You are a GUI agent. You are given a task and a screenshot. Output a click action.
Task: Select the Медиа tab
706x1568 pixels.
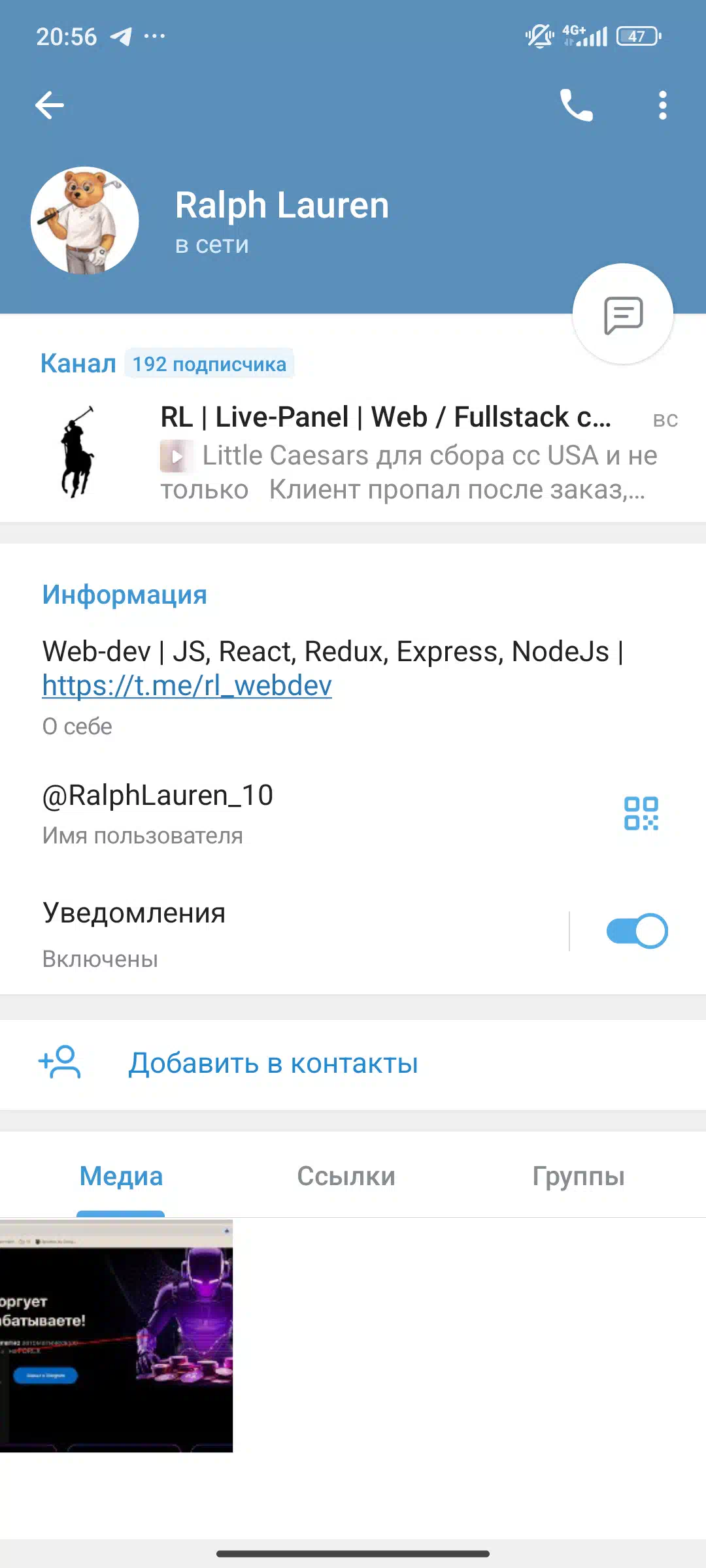[x=121, y=1176]
